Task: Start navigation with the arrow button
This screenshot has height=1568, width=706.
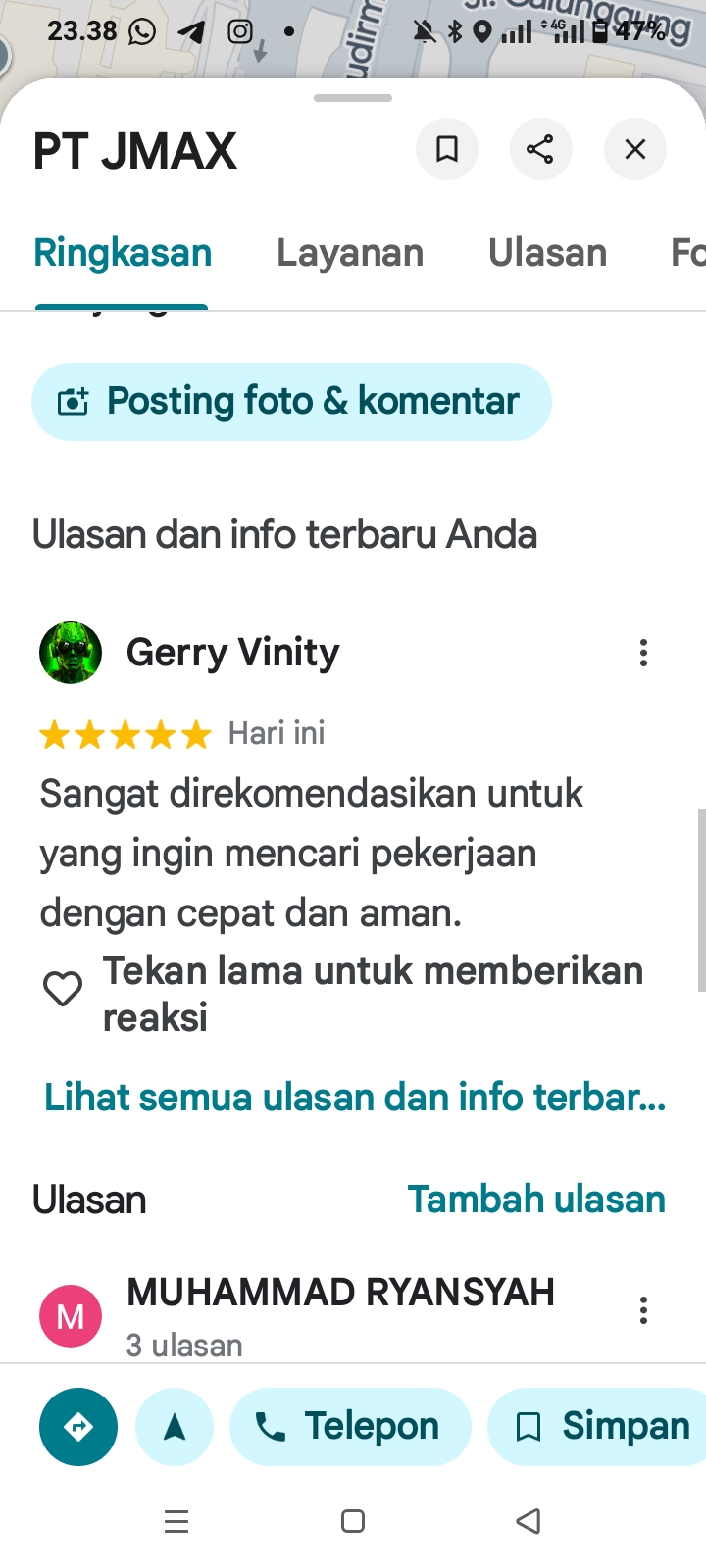Action: coord(175,1427)
